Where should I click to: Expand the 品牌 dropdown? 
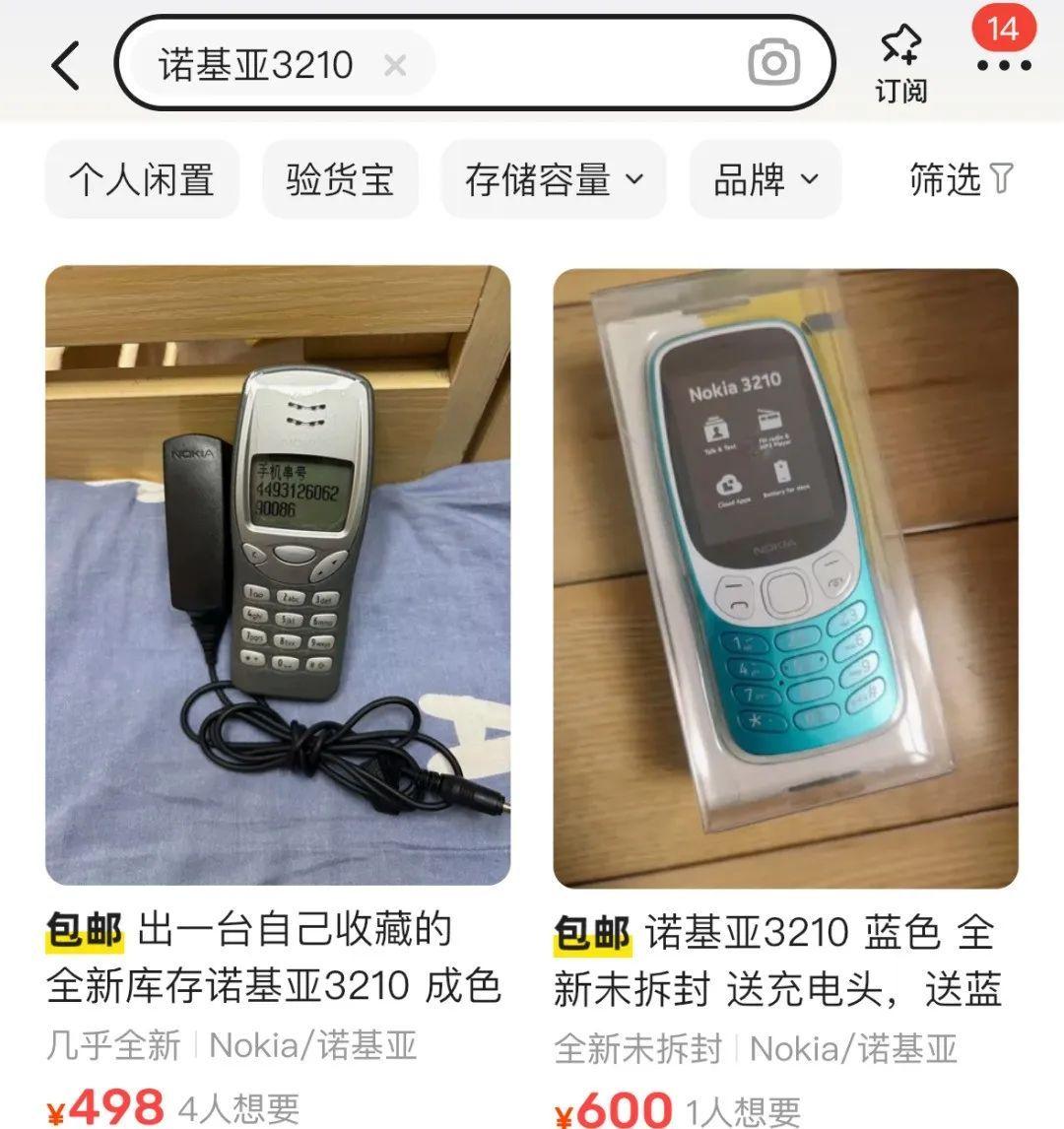[765, 179]
